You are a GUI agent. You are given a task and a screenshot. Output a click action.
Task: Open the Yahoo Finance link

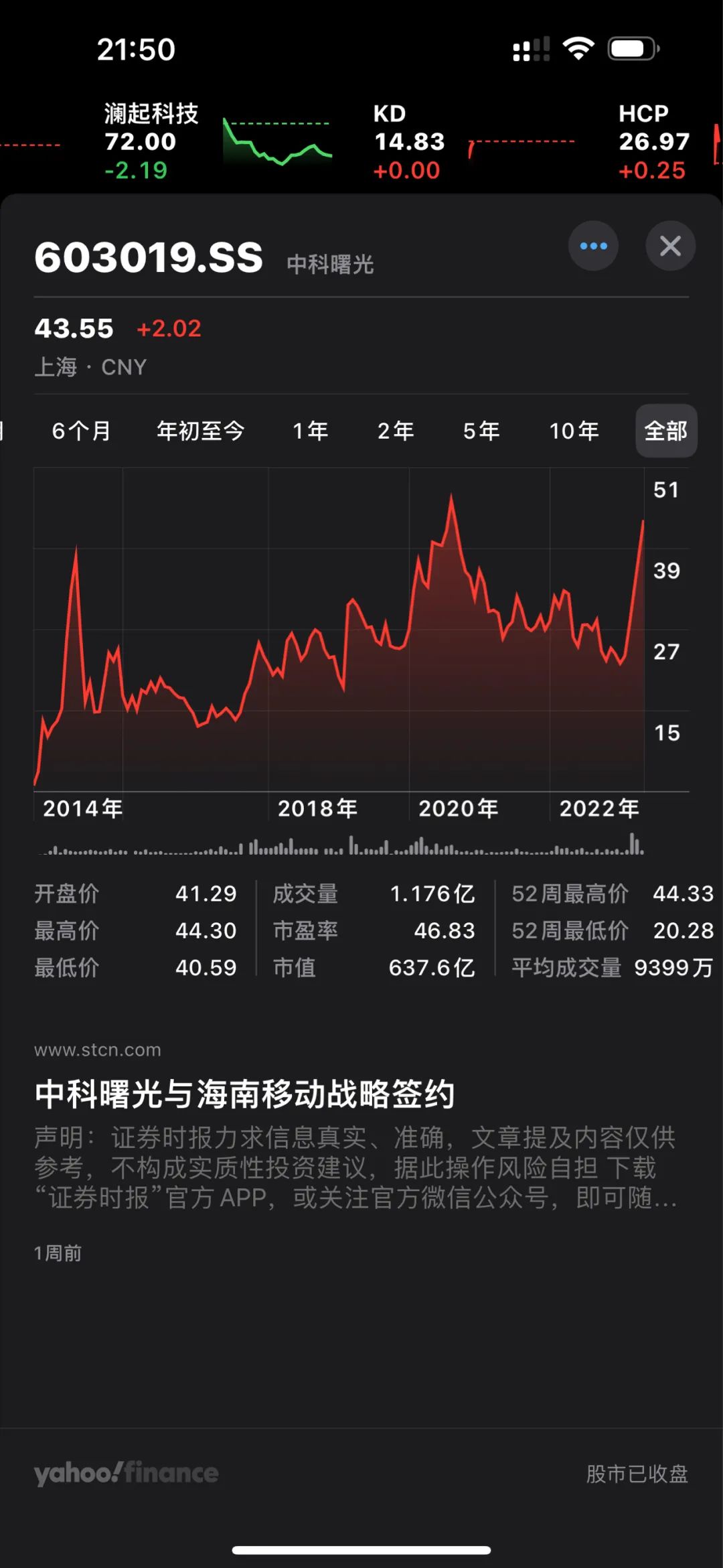127,1473
